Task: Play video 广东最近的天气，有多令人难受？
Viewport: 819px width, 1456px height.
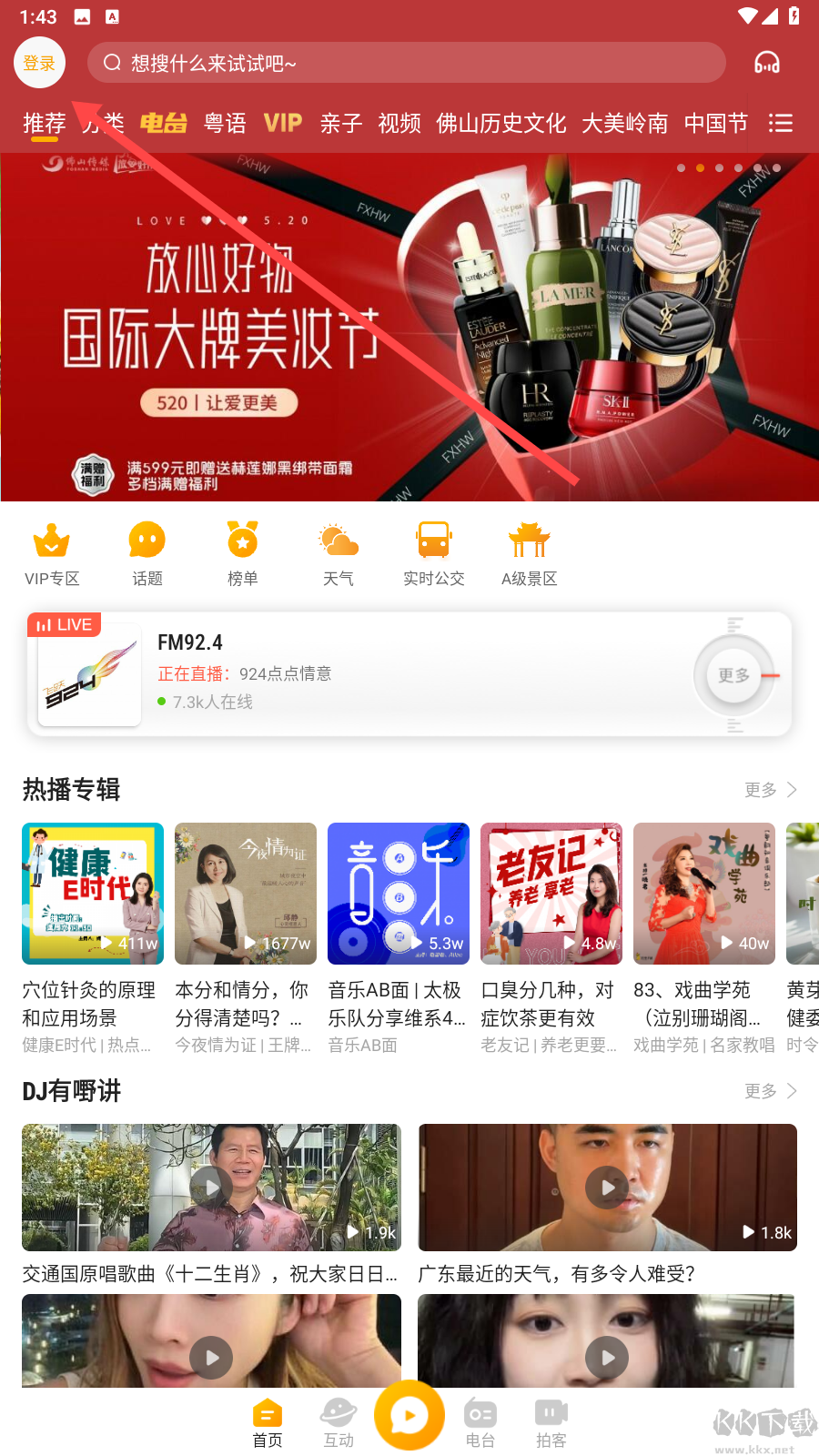Action: click(607, 1188)
